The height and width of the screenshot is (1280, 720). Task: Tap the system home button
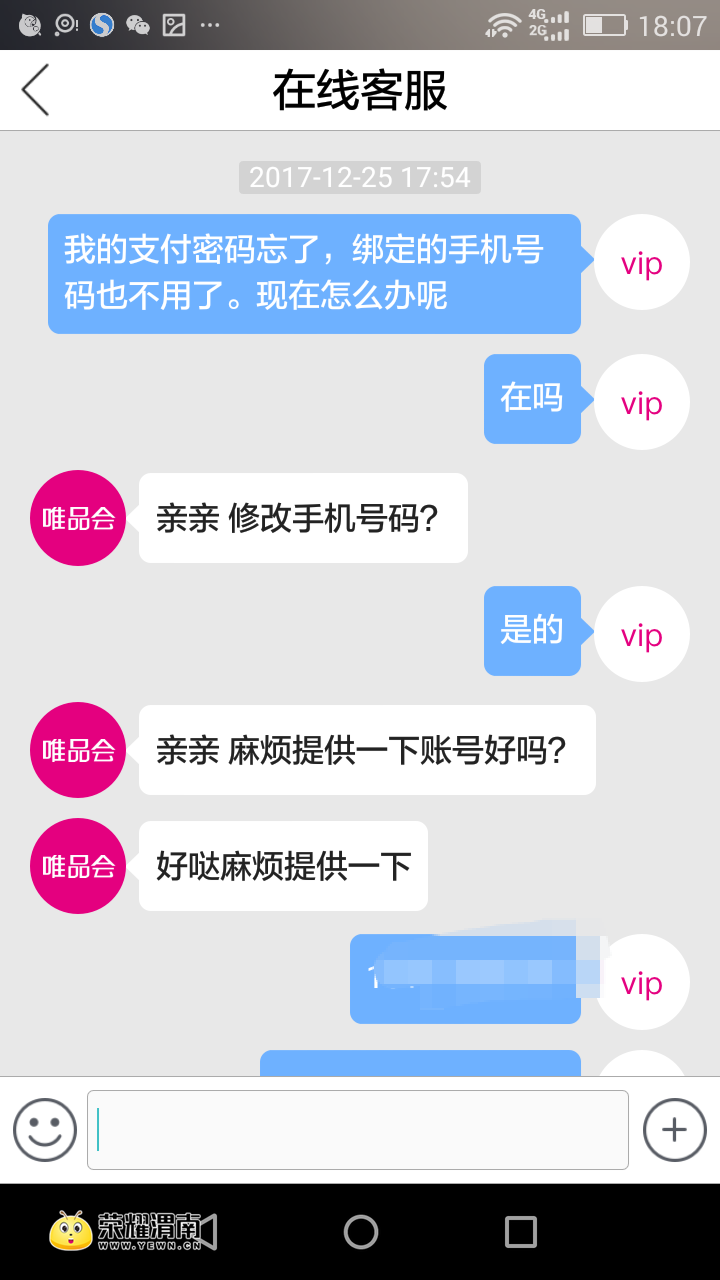[x=360, y=1232]
